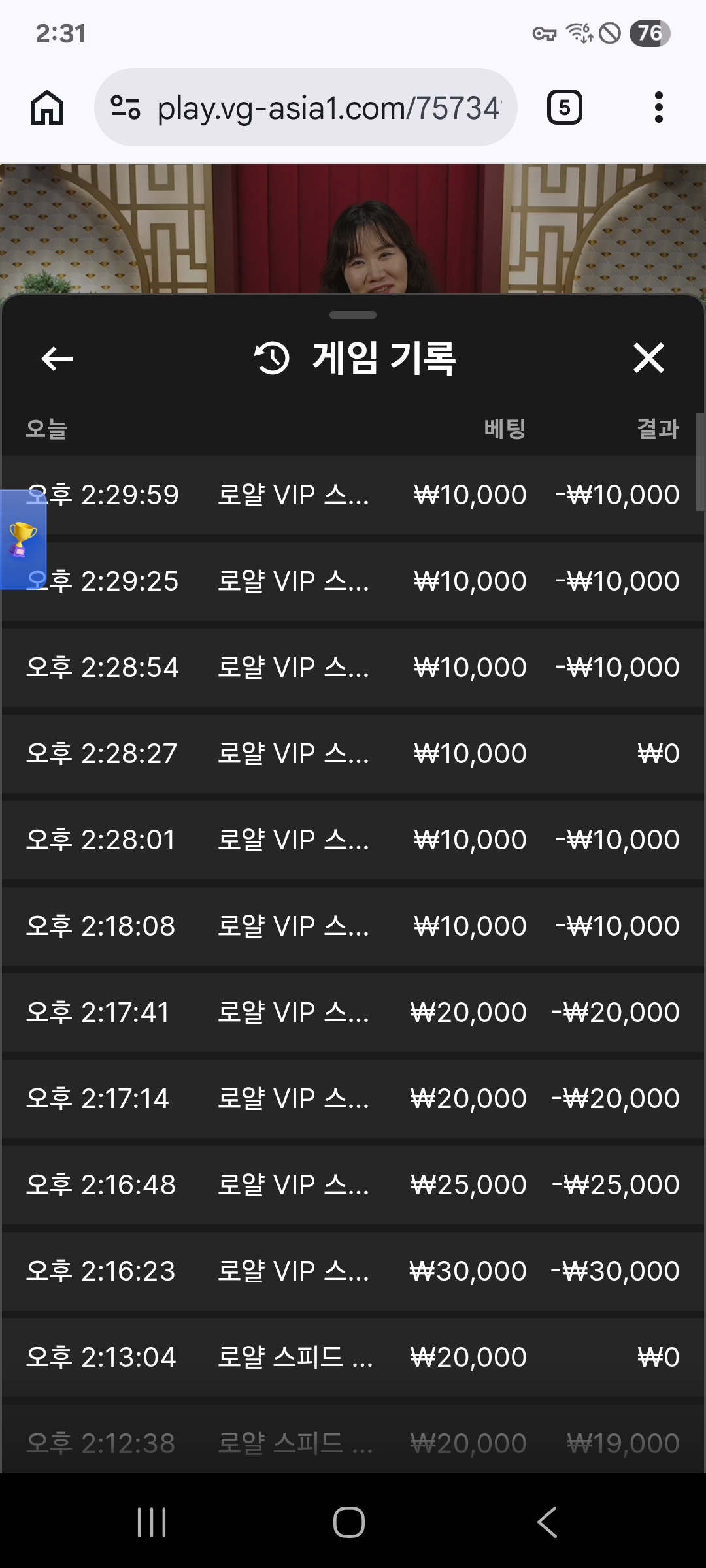The image size is (706, 1568).
Task: Open the game record at 오후 2:18:08
Action: coord(353,926)
